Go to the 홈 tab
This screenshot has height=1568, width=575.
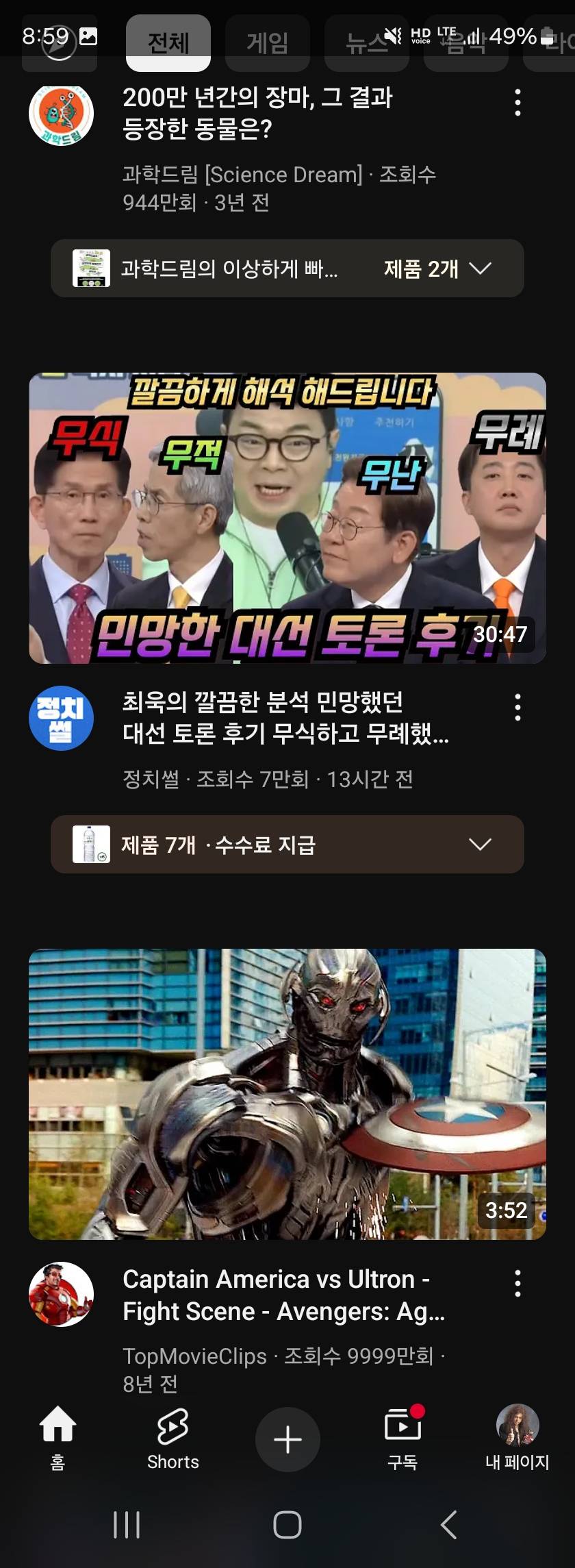pos(57,1437)
